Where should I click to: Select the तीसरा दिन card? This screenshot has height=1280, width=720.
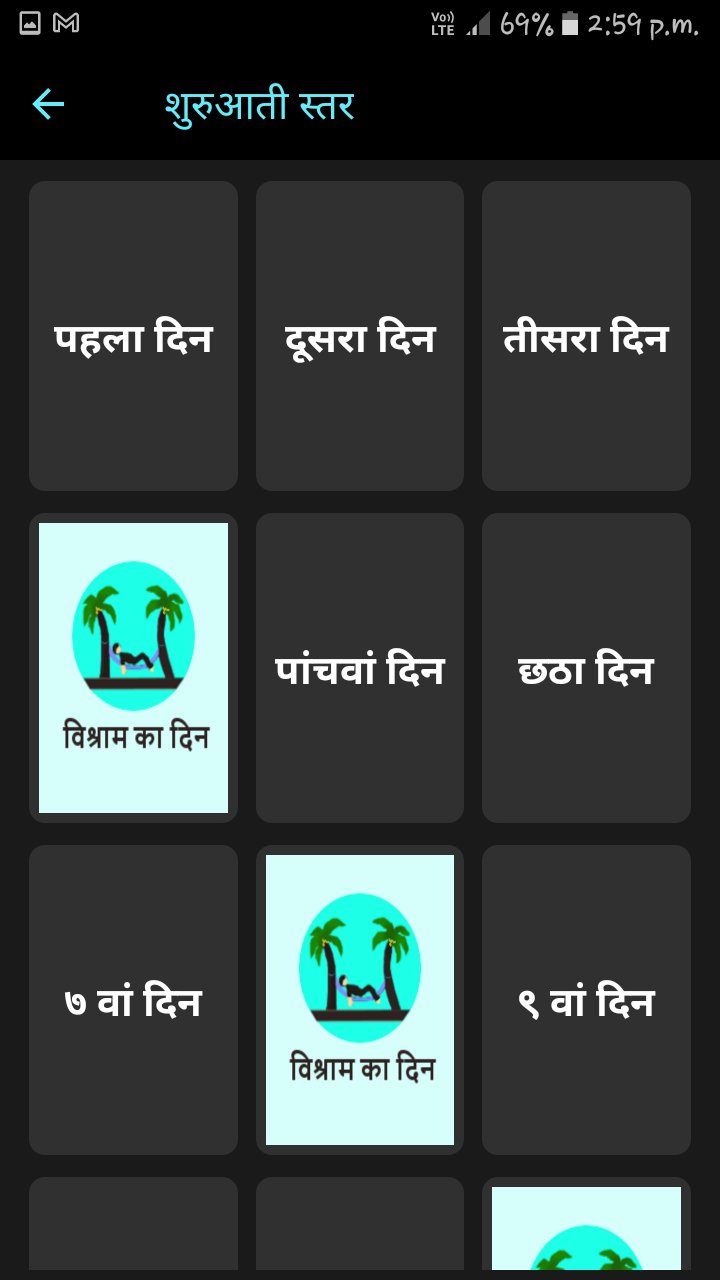coord(586,336)
